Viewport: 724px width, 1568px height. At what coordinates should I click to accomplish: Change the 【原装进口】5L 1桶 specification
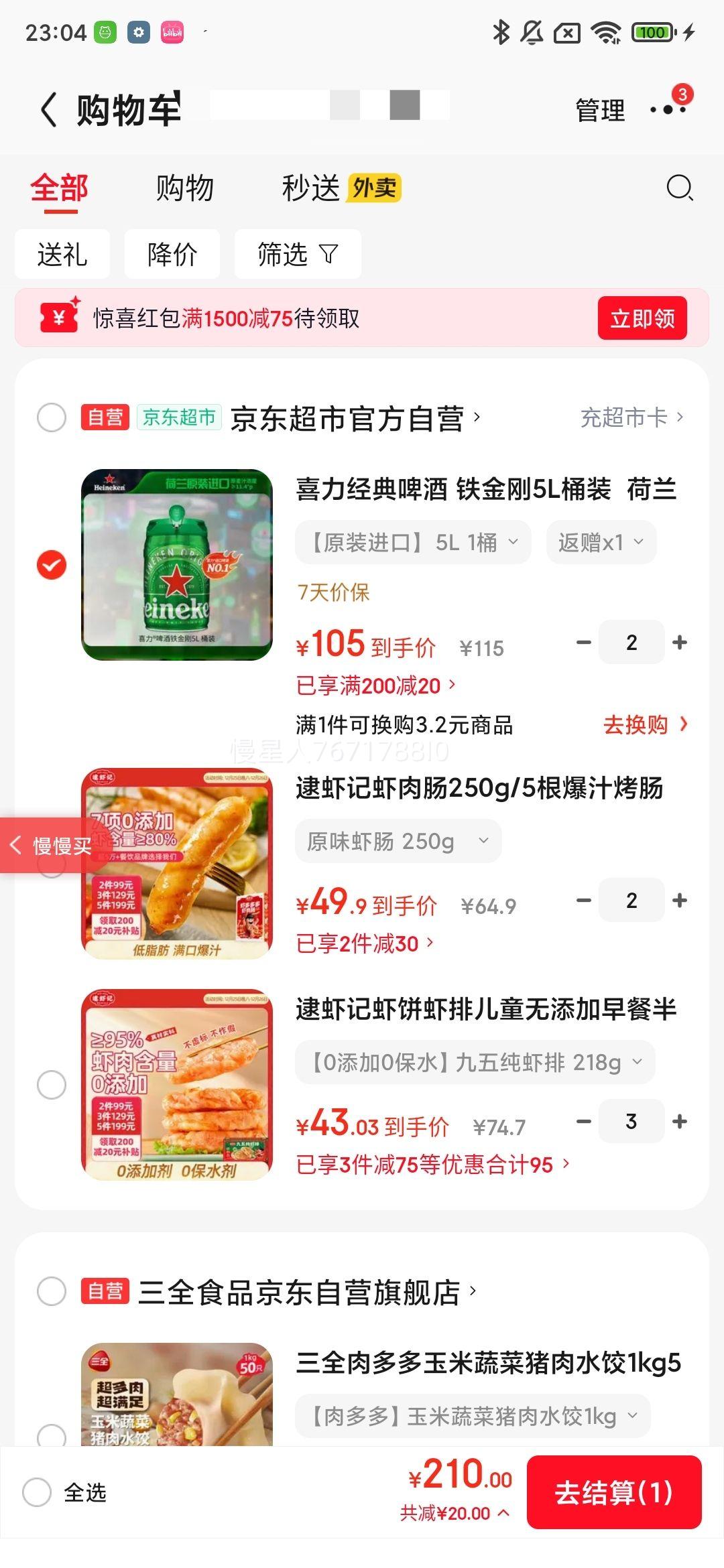[413, 542]
